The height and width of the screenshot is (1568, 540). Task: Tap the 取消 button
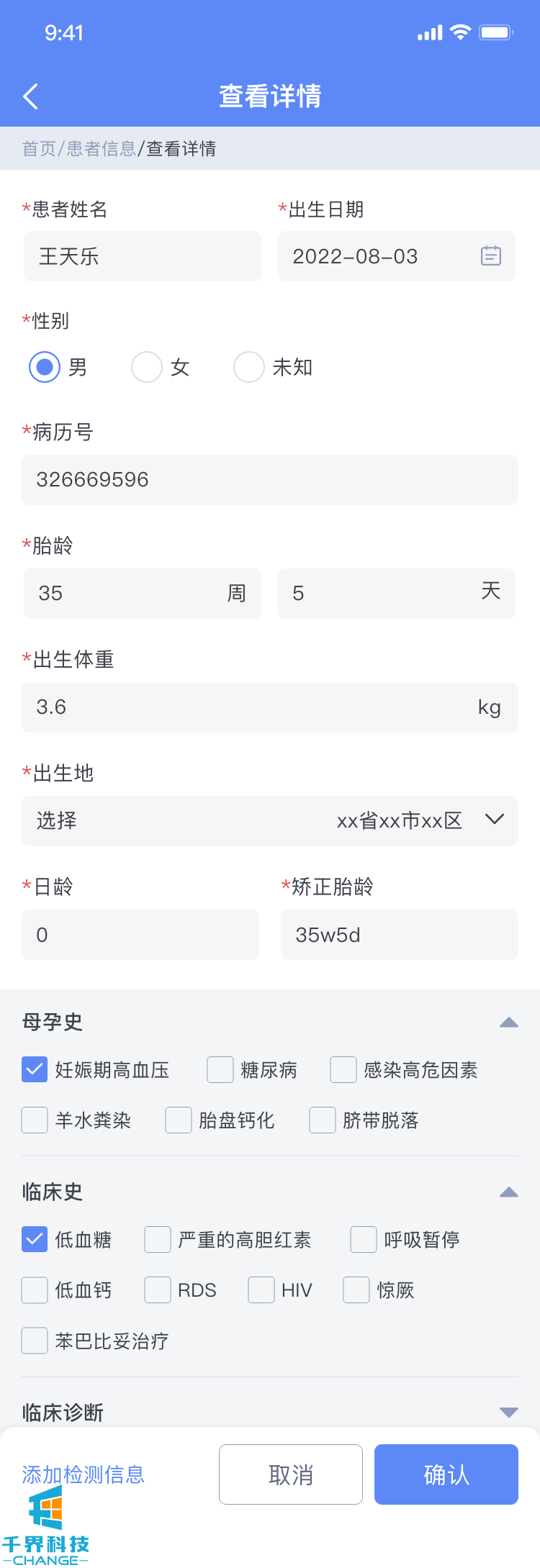[x=290, y=1474]
